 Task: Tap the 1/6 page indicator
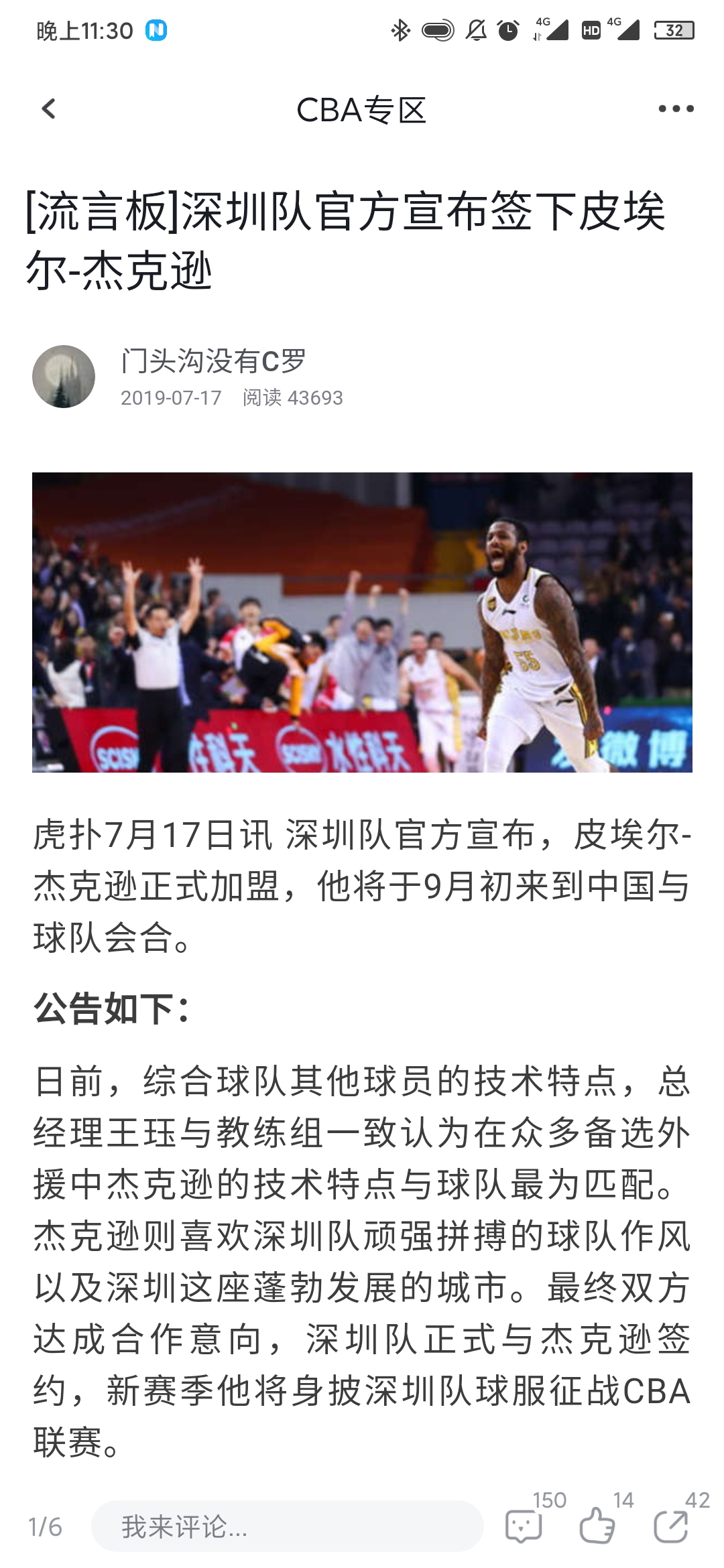(x=45, y=1526)
